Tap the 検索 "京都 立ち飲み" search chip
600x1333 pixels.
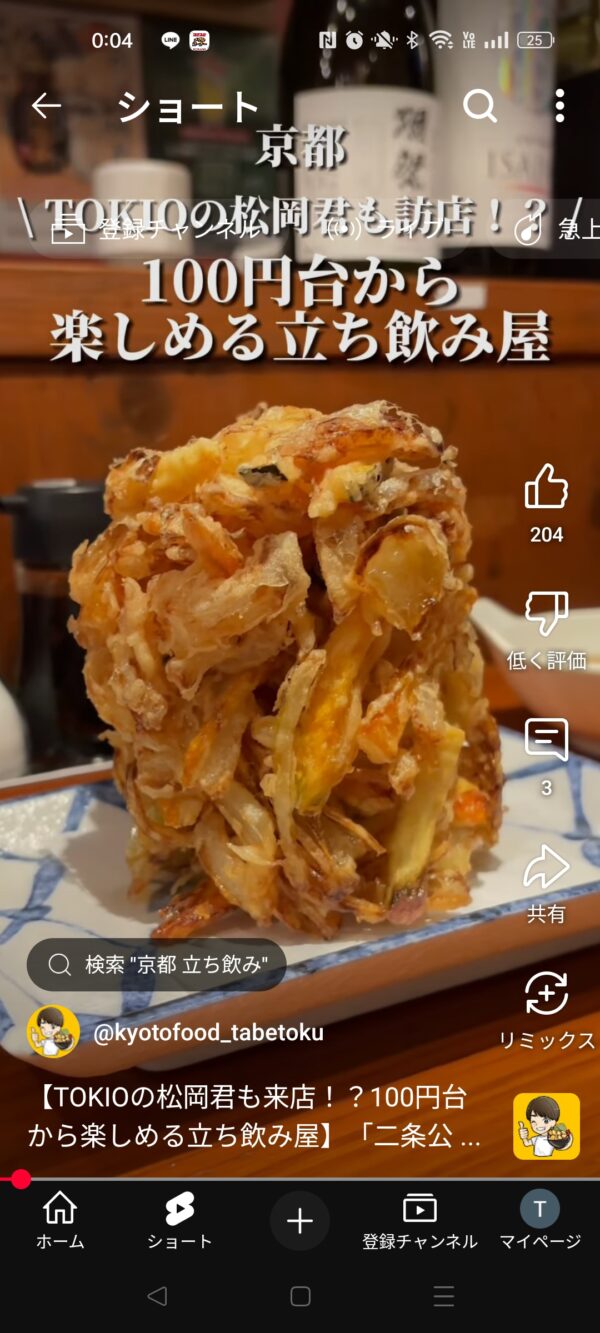tap(157, 965)
